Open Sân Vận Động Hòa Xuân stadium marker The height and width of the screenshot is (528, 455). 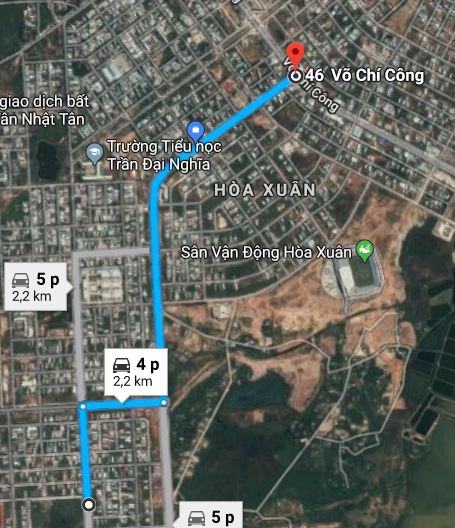365,251
